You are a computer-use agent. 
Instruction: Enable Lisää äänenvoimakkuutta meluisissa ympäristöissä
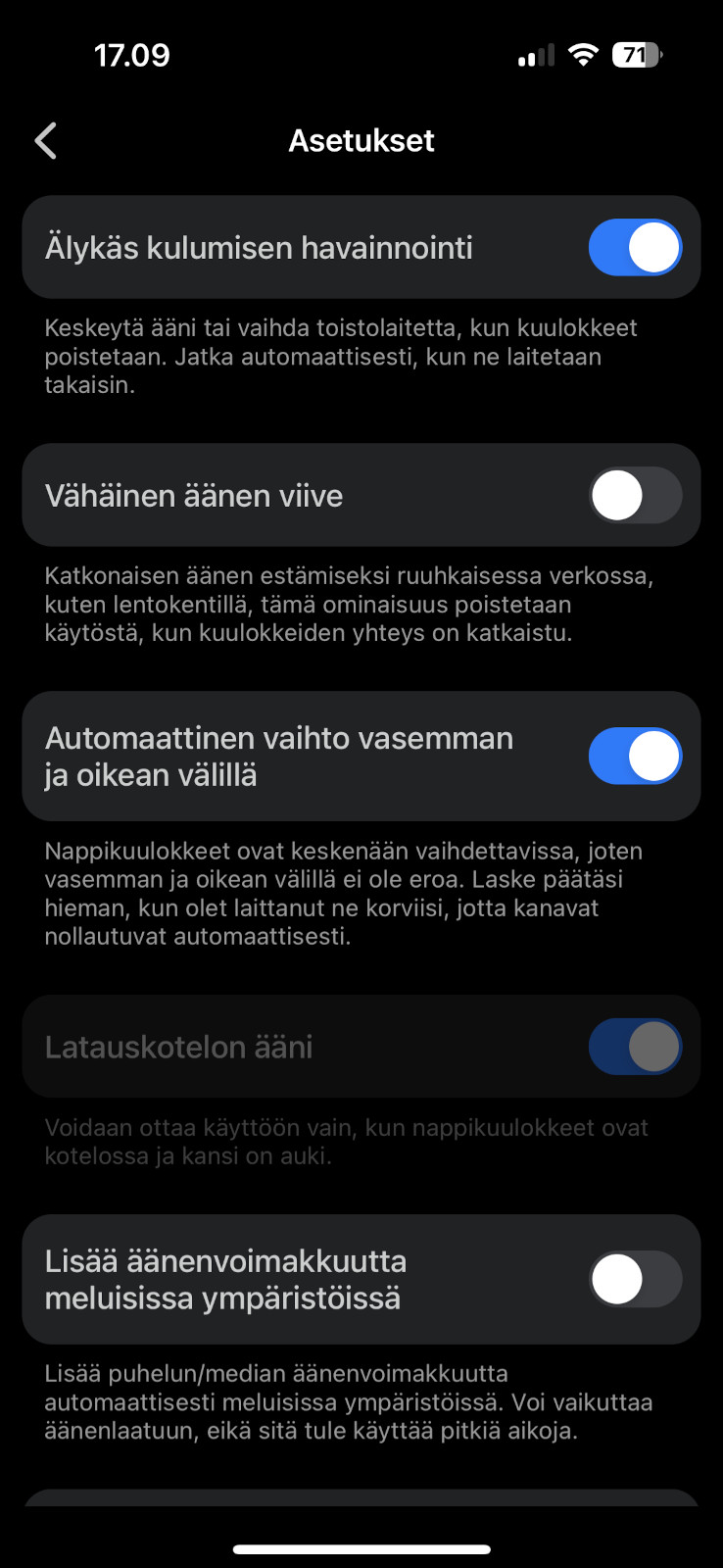tap(635, 1279)
